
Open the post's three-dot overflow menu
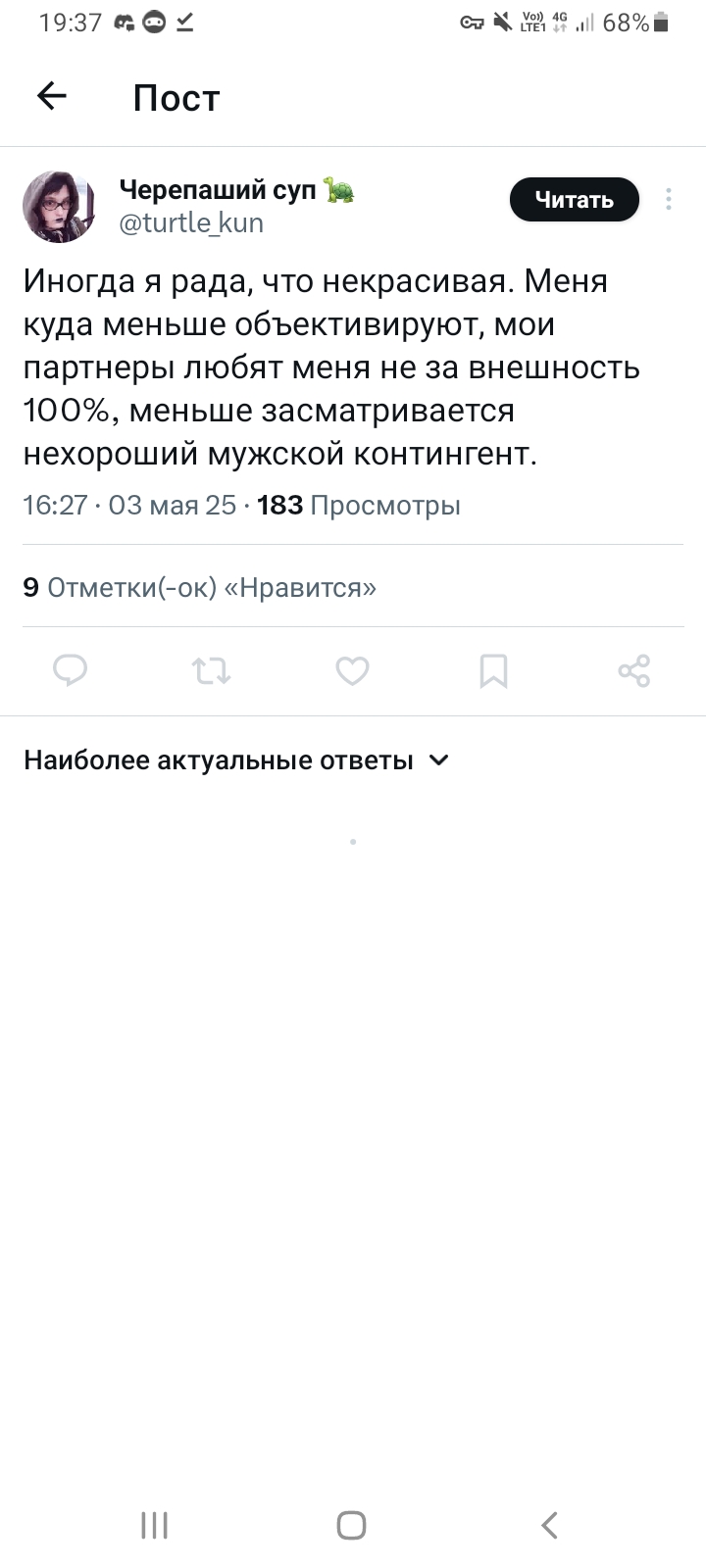[x=668, y=199]
